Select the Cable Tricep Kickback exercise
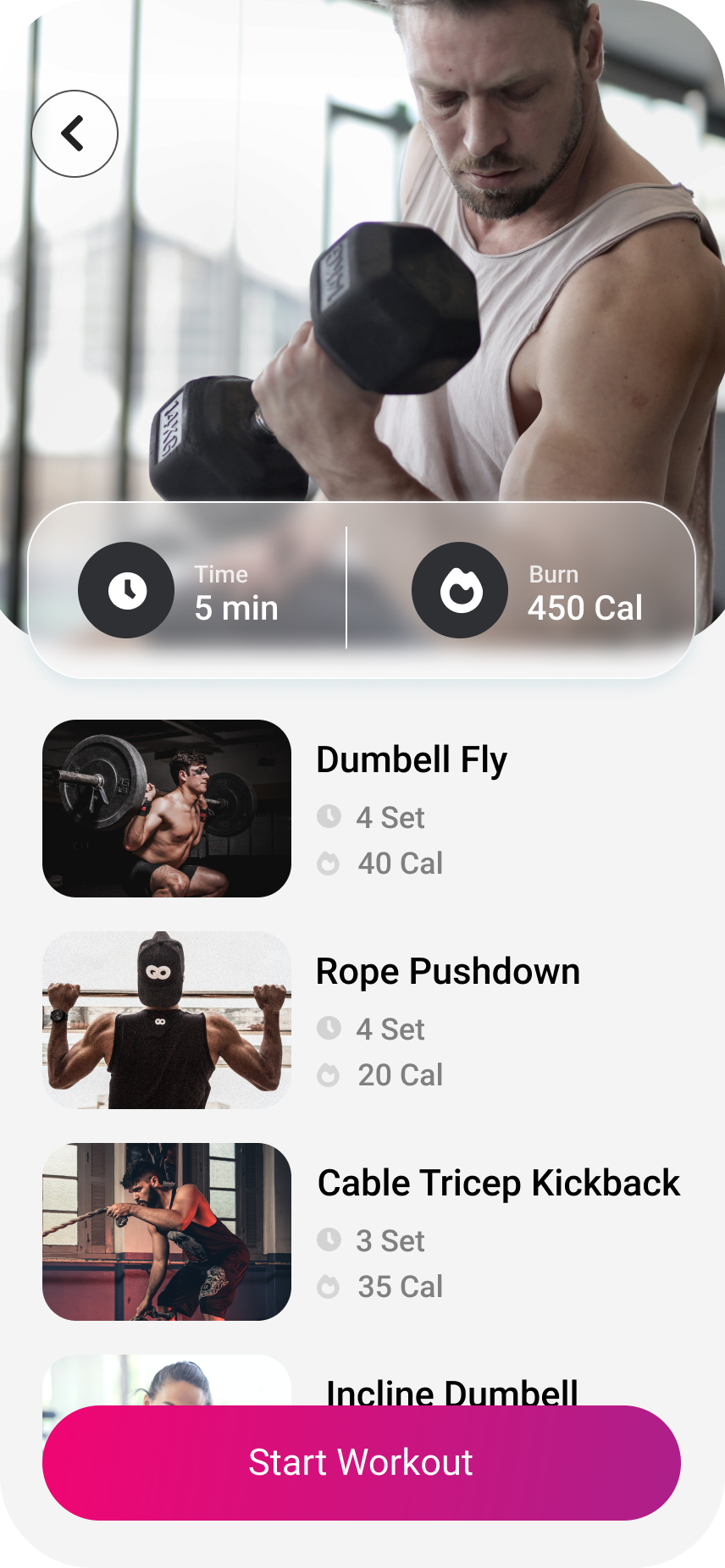The height and width of the screenshot is (1568, 725). coord(498,1184)
